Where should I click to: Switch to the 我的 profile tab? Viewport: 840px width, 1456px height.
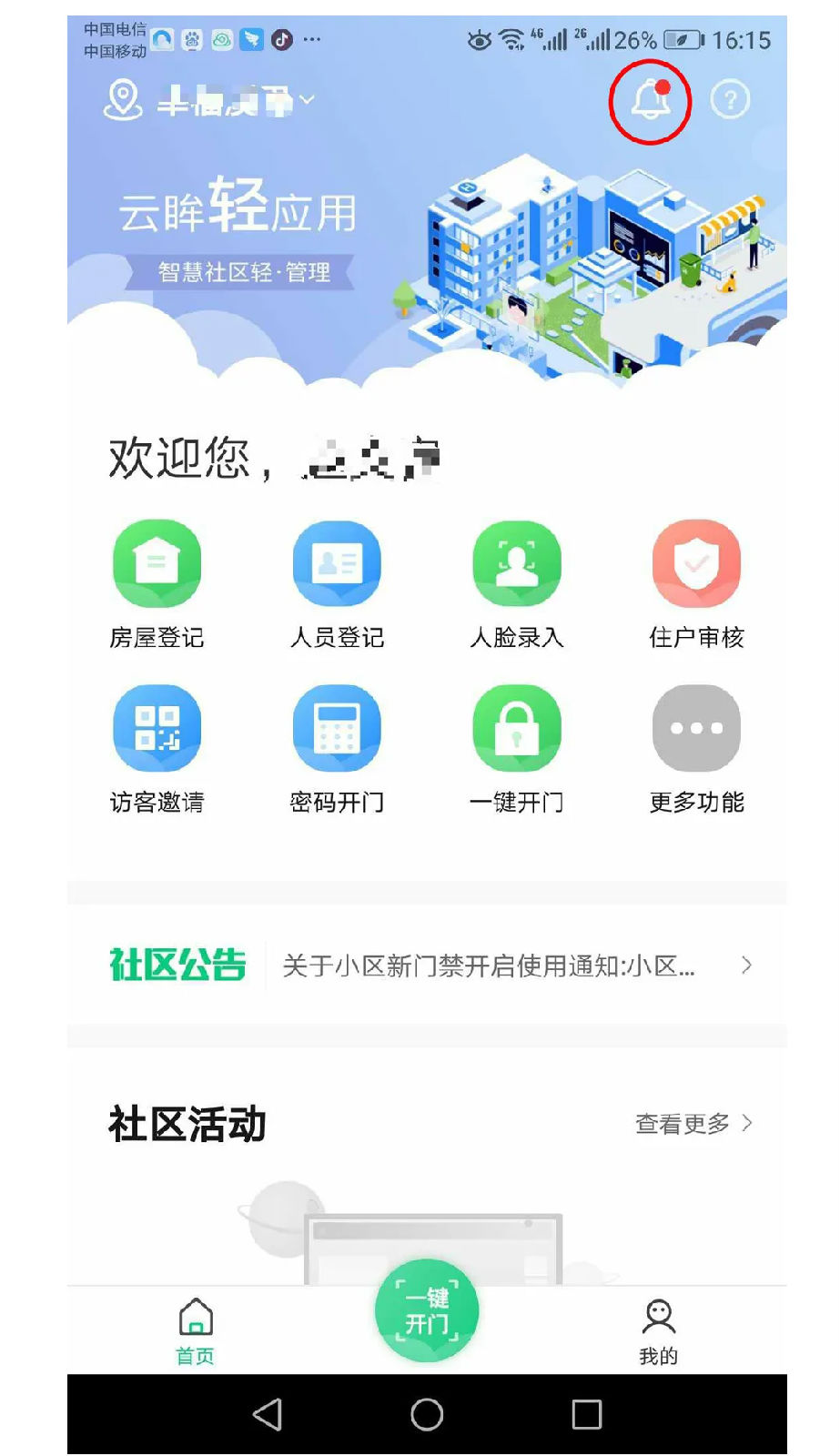658,1331
